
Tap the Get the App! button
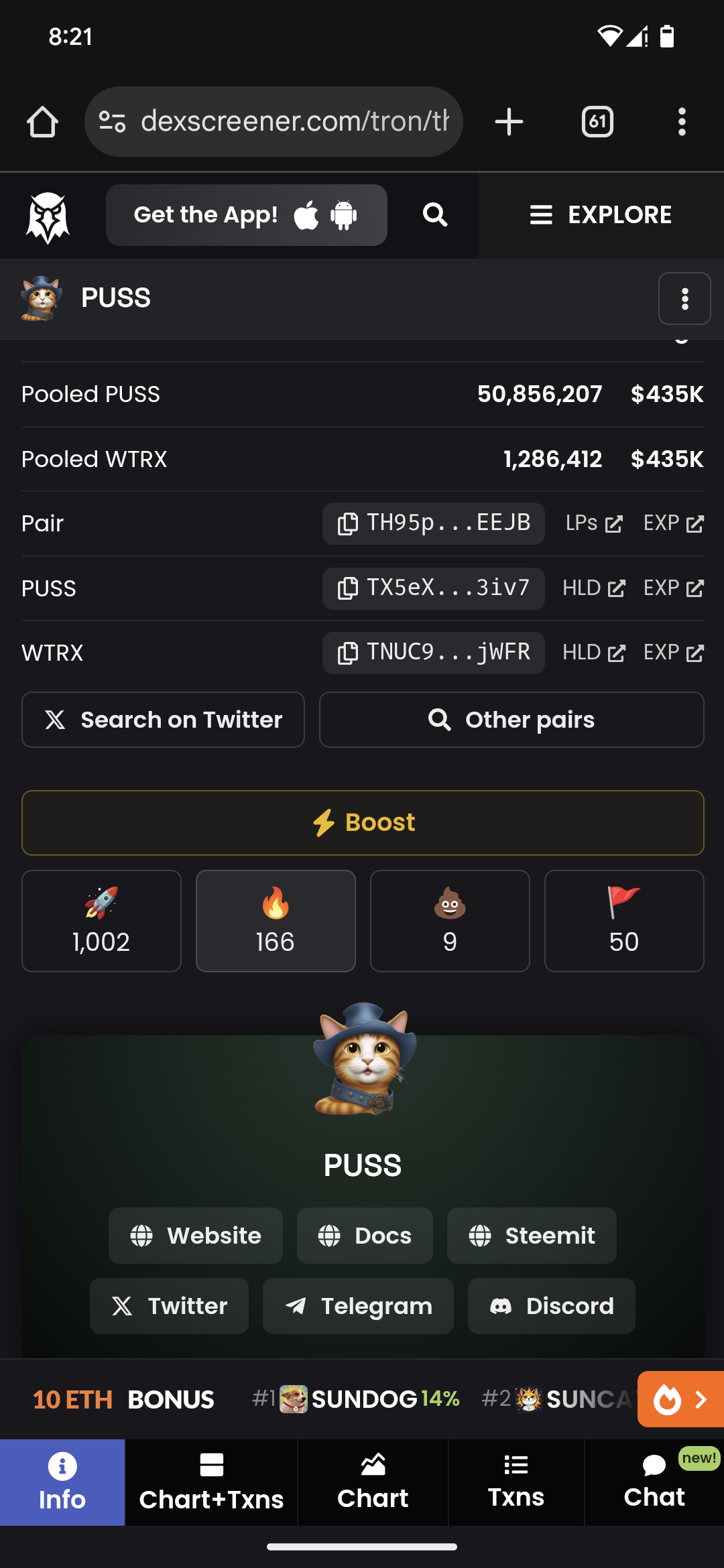pyautogui.click(x=246, y=215)
